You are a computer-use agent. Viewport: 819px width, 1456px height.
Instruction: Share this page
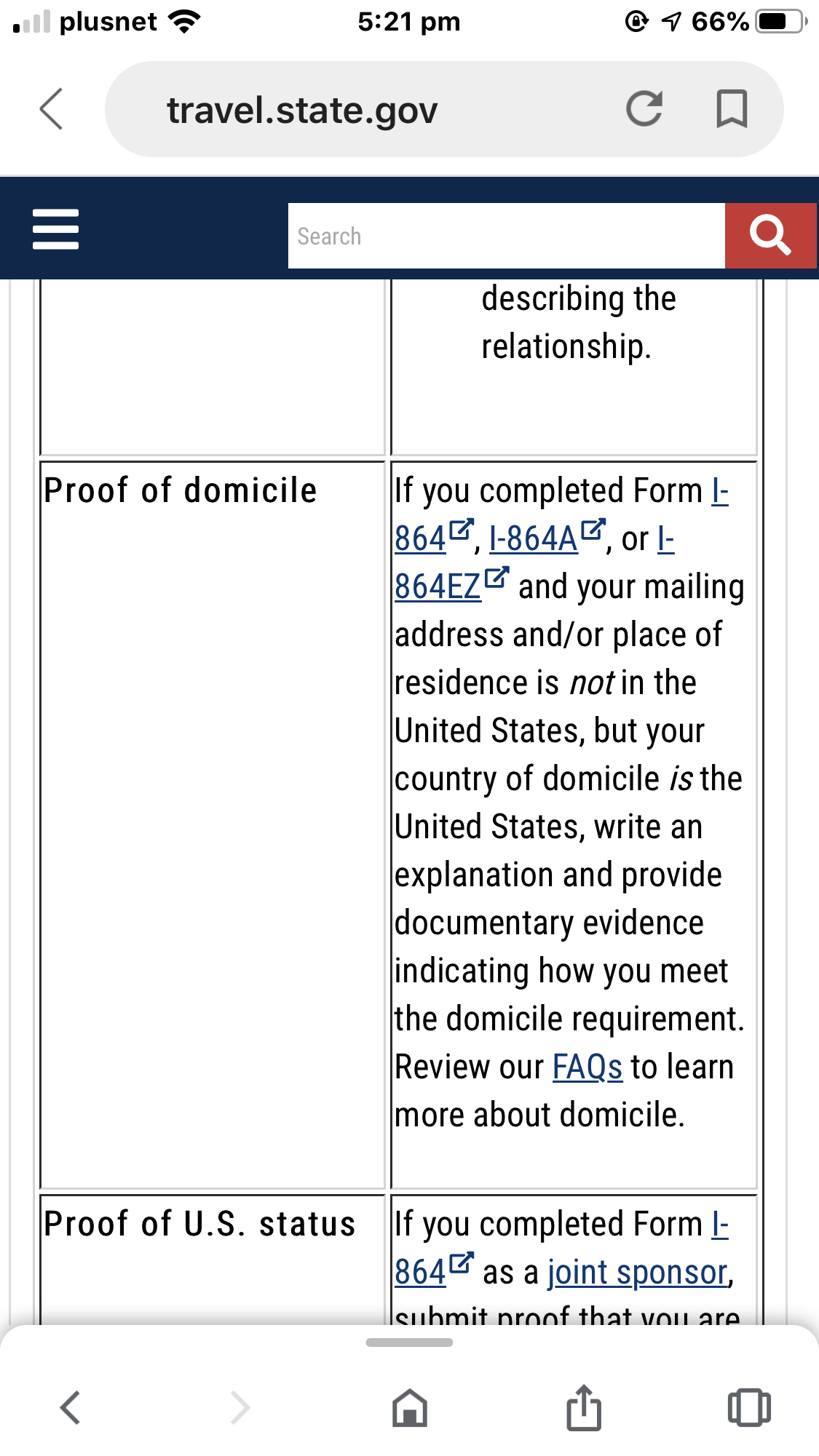pyautogui.click(x=584, y=1407)
